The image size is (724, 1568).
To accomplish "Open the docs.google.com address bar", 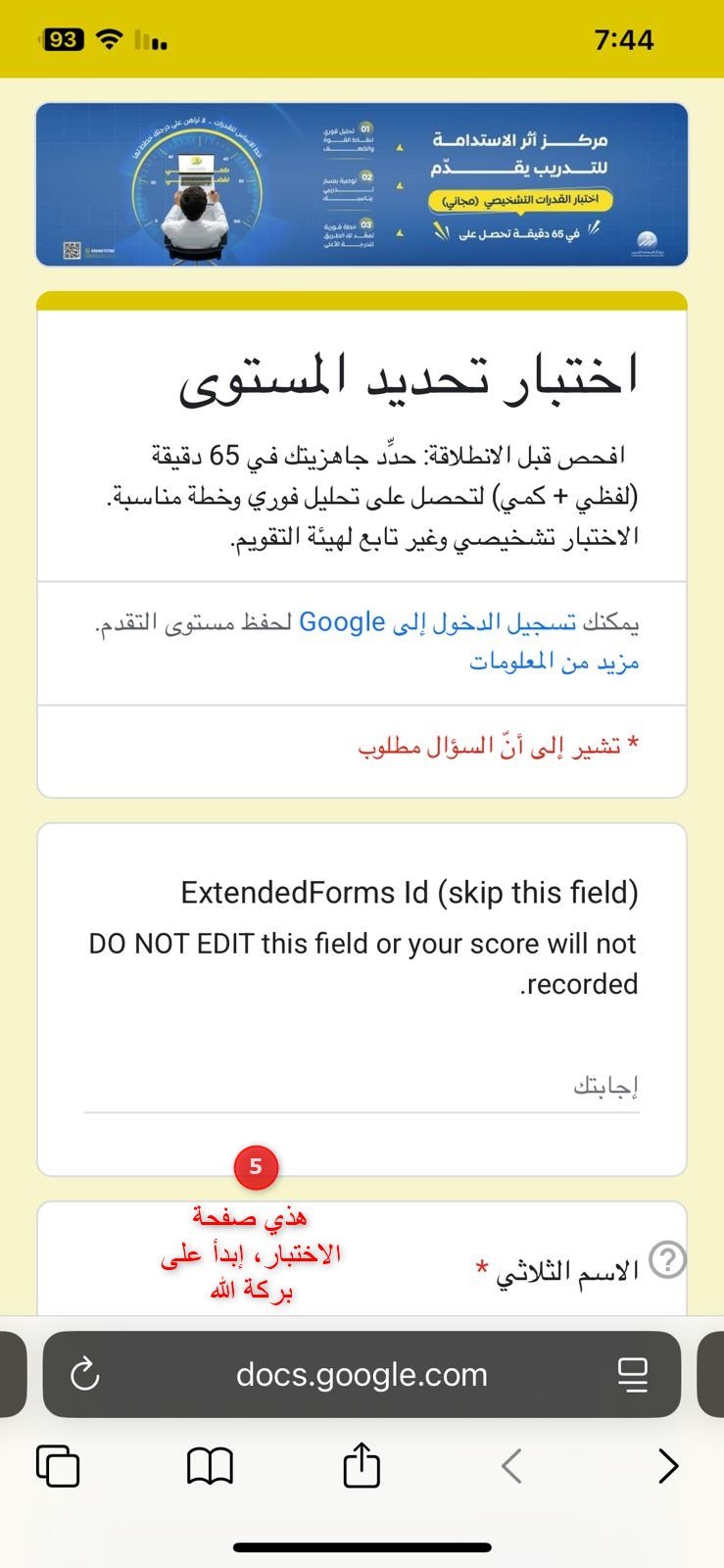I will pyautogui.click(x=362, y=1374).
